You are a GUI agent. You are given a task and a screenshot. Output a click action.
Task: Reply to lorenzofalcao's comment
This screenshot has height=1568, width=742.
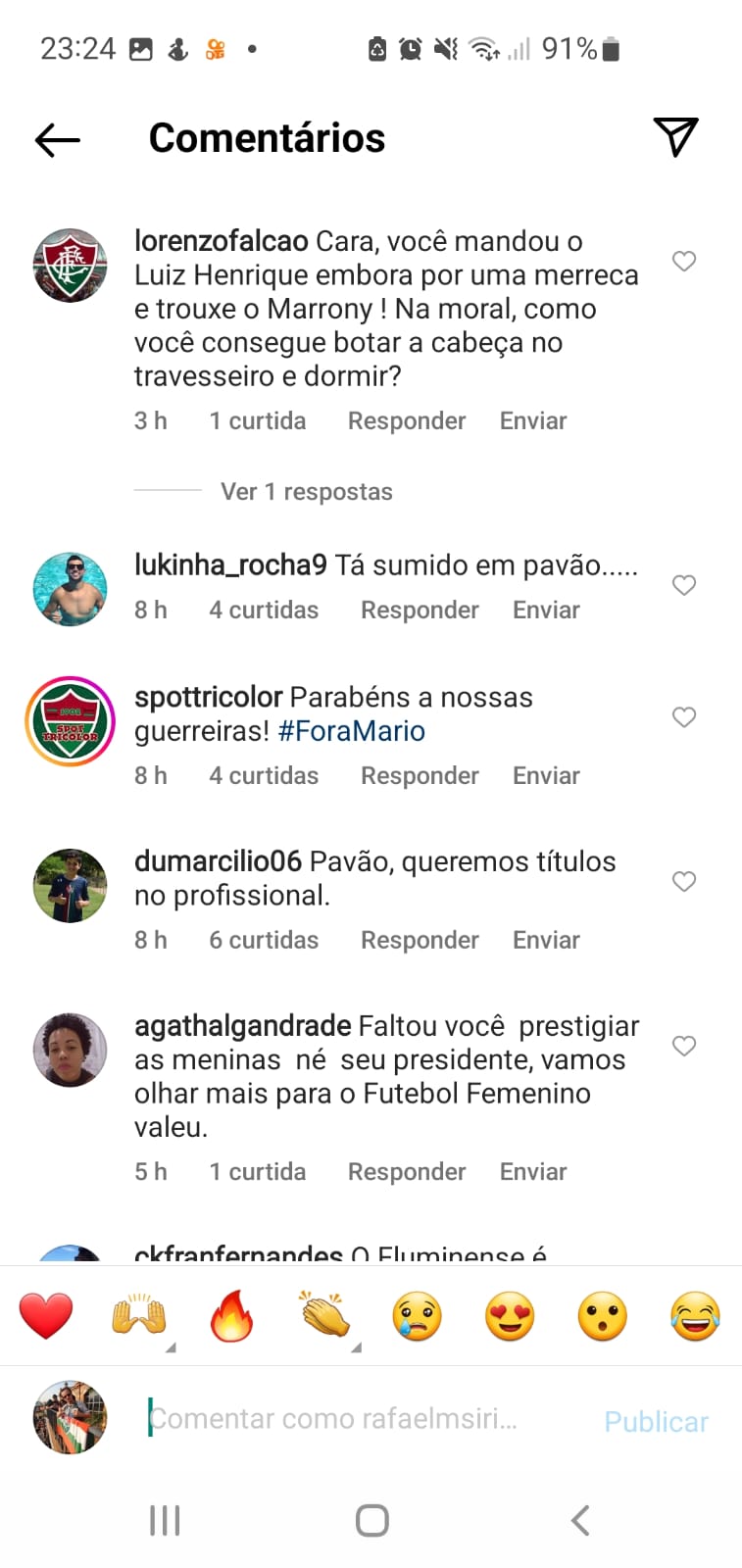(407, 420)
